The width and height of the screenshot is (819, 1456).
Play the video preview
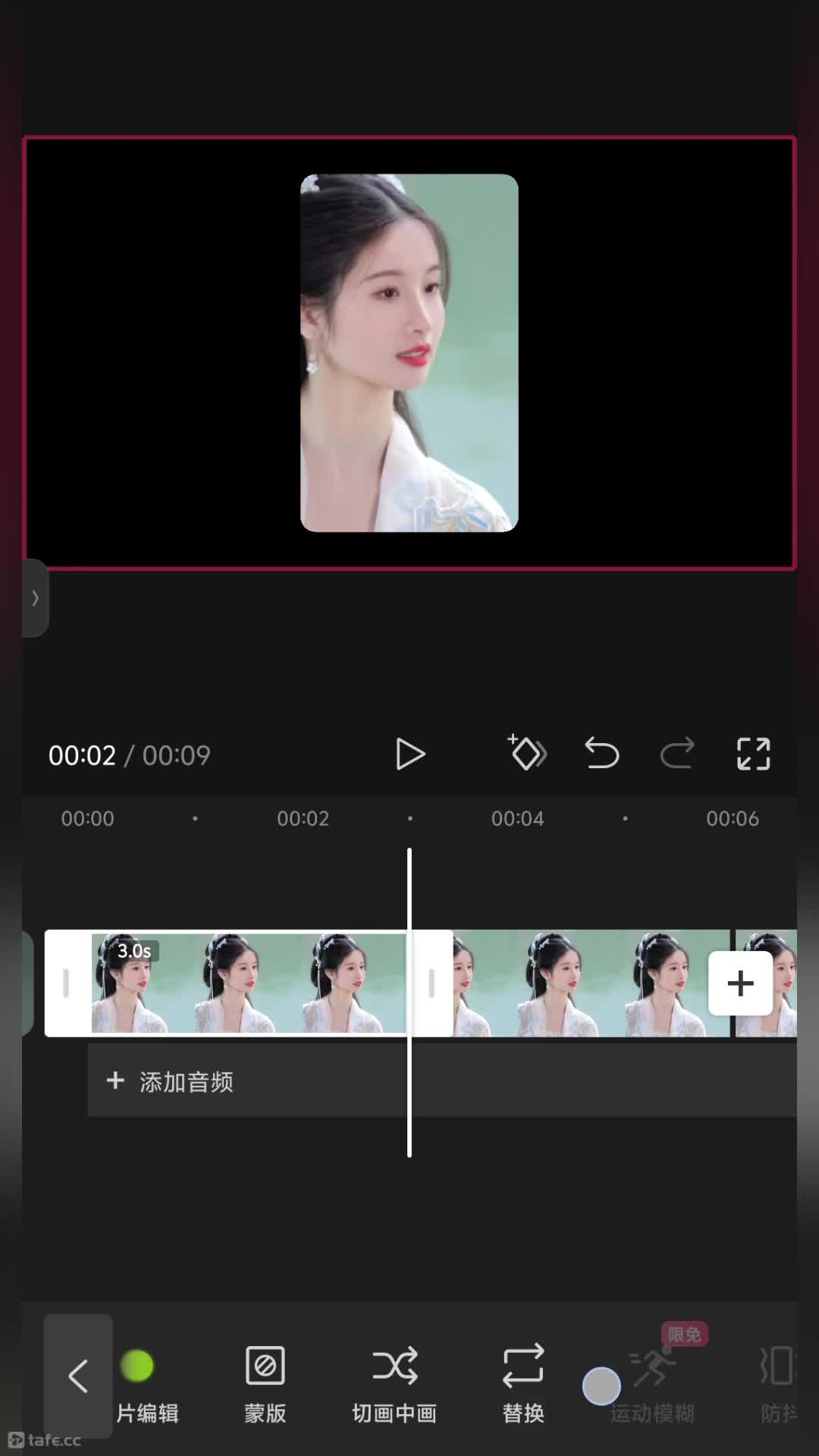pyautogui.click(x=410, y=755)
